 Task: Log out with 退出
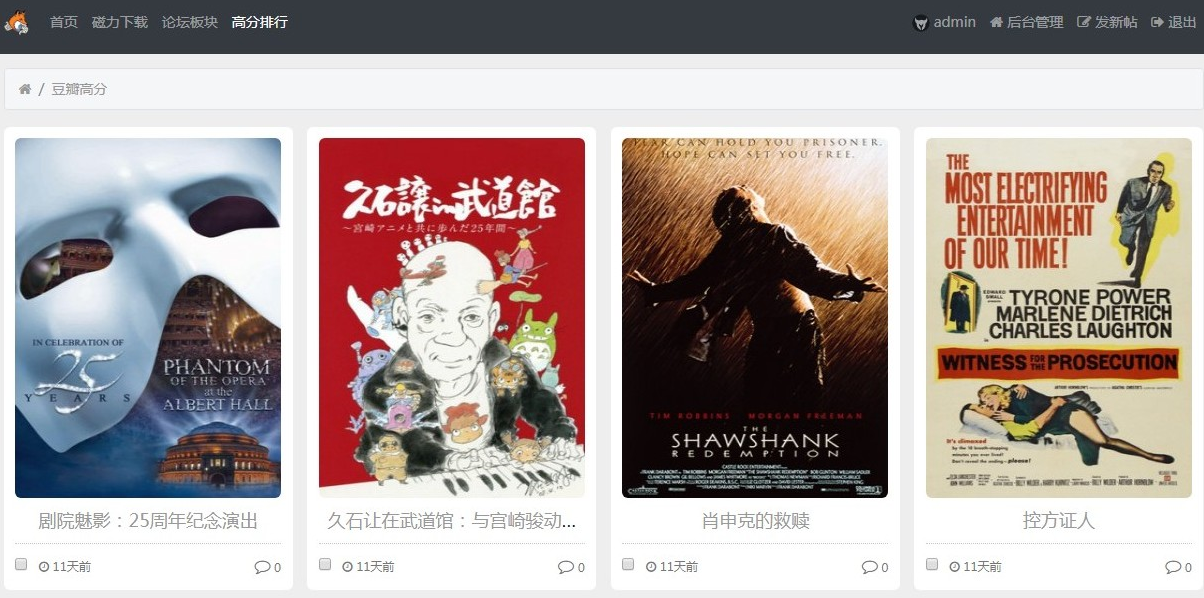pyautogui.click(x=1174, y=22)
